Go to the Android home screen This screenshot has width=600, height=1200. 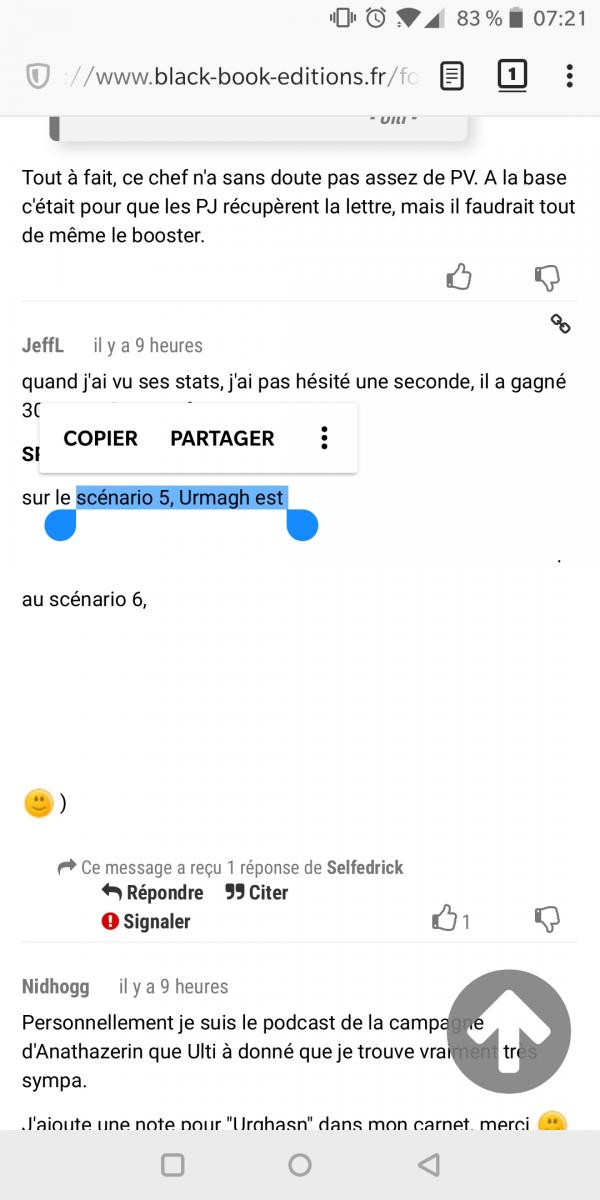pos(300,1165)
